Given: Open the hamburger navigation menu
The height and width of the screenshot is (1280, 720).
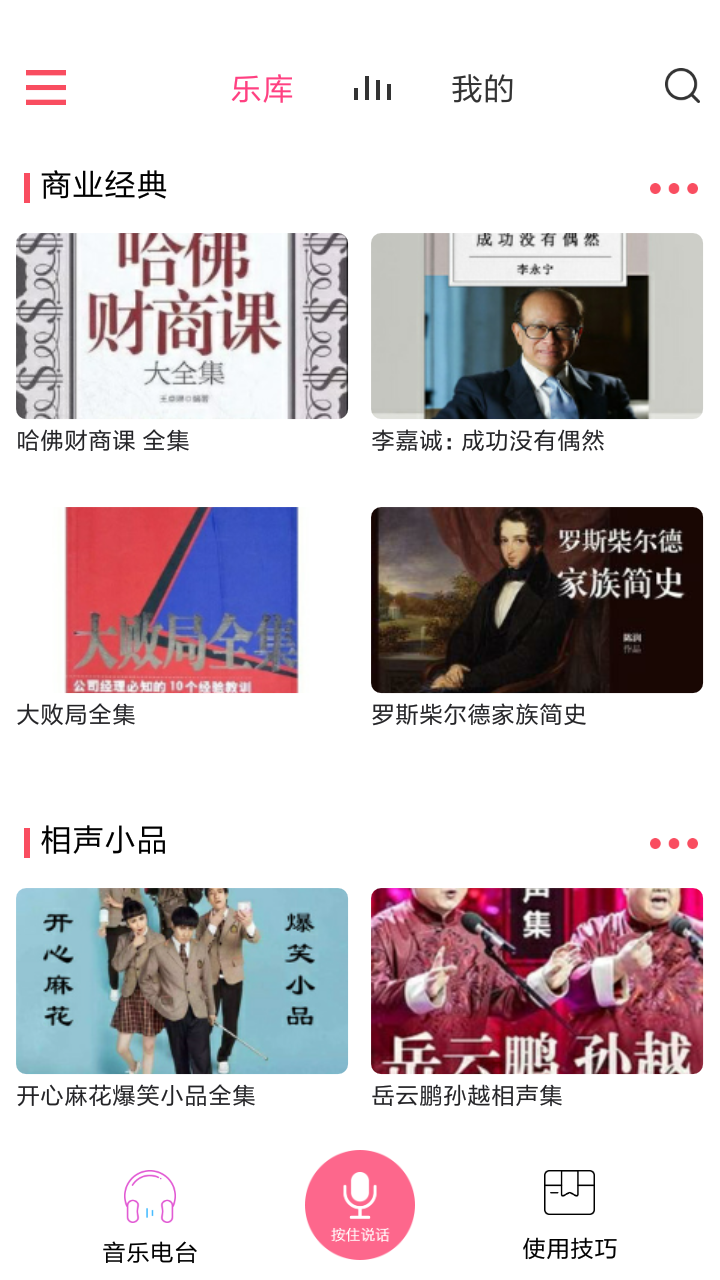Looking at the screenshot, I should (45, 88).
